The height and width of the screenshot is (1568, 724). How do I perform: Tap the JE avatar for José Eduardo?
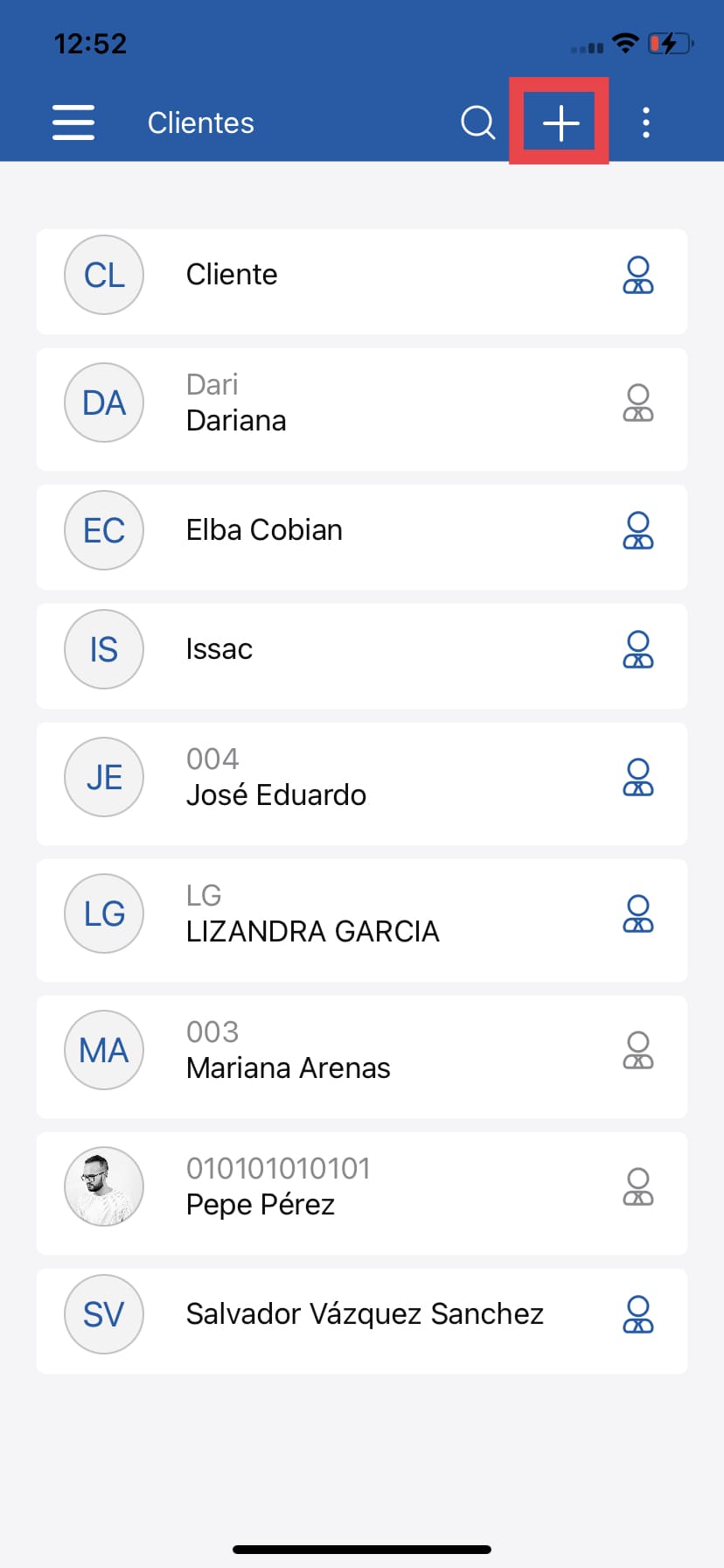pyautogui.click(x=103, y=777)
